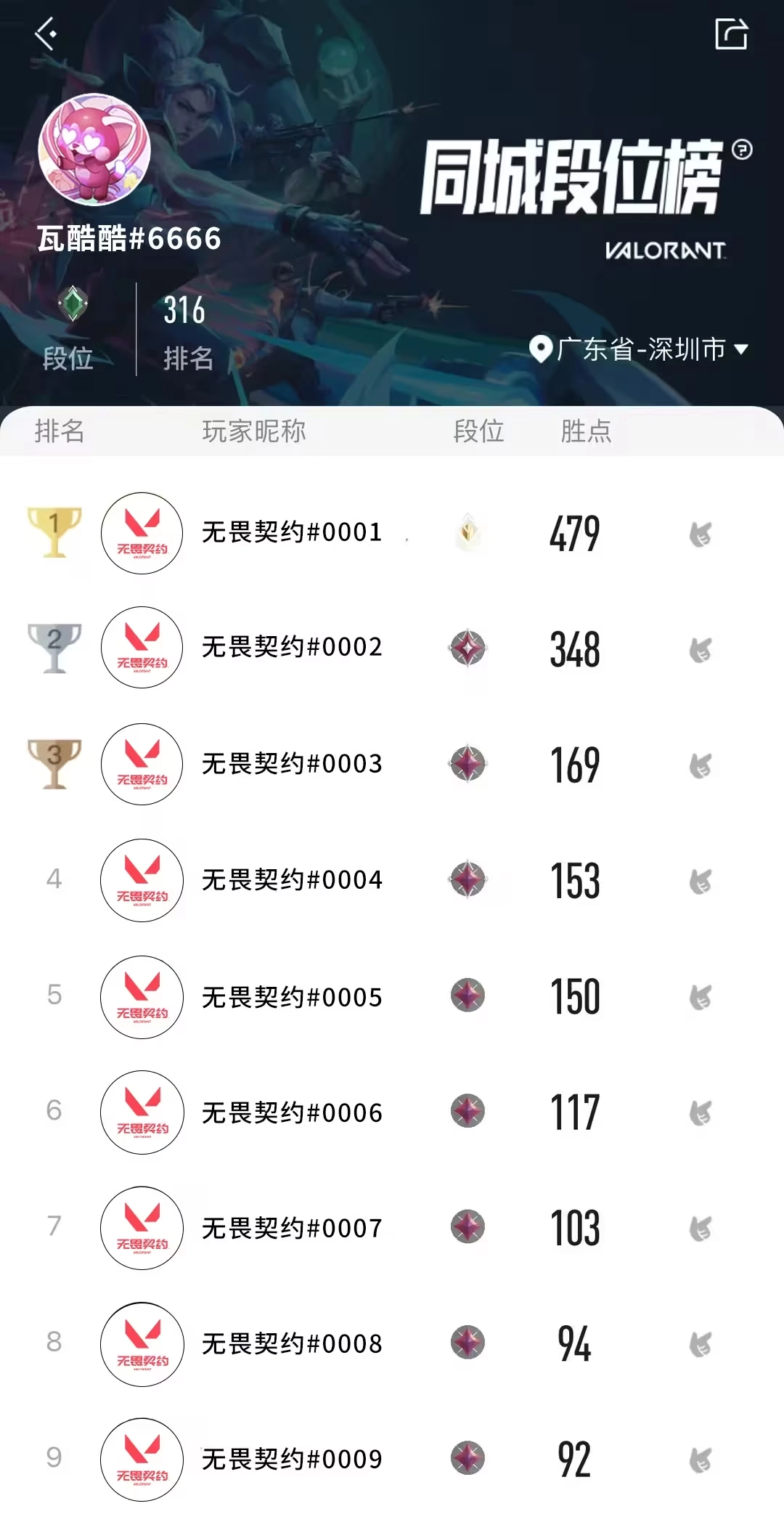
Task: Like the 无畏契约#0007 ranking entry
Action: click(701, 1228)
